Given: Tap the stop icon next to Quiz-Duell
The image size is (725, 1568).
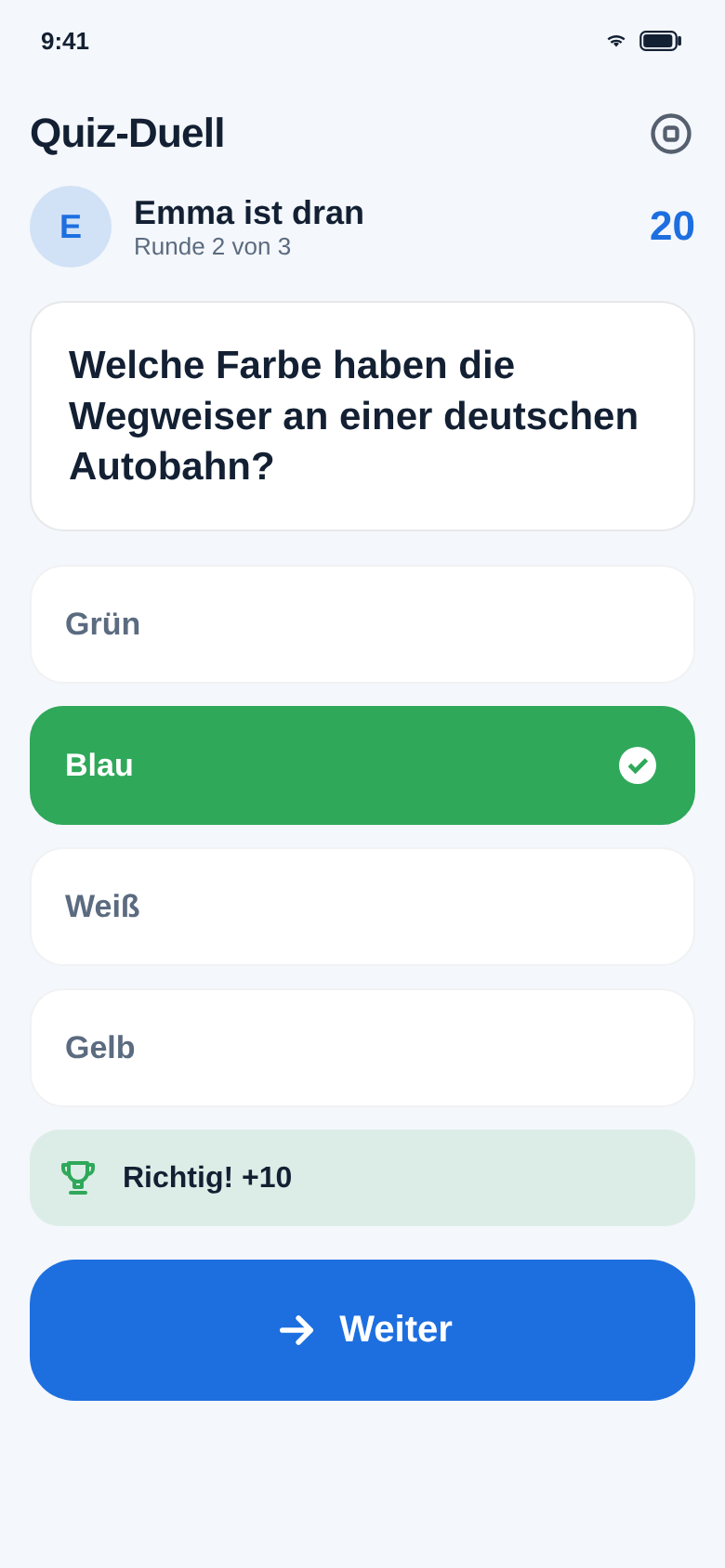Looking at the screenshot, I should coord(671,134).
